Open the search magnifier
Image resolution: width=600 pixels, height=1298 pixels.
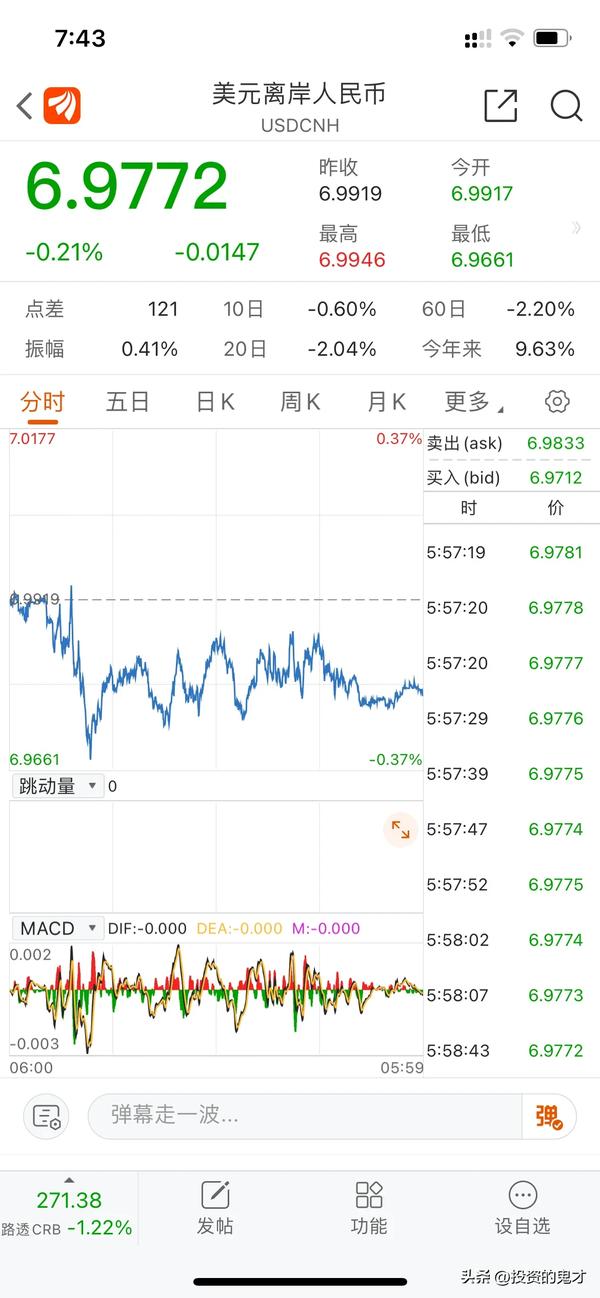point(566,105)
